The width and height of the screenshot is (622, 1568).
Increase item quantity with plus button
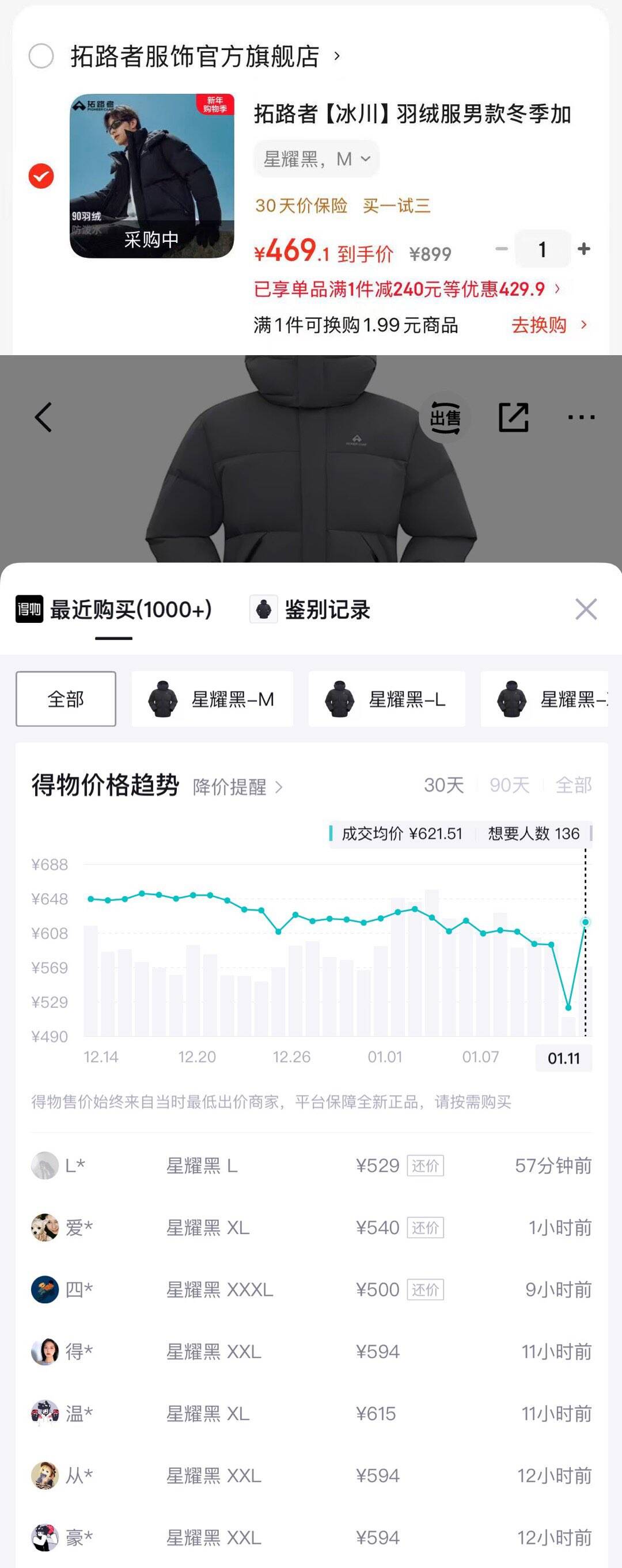(583, 249)
